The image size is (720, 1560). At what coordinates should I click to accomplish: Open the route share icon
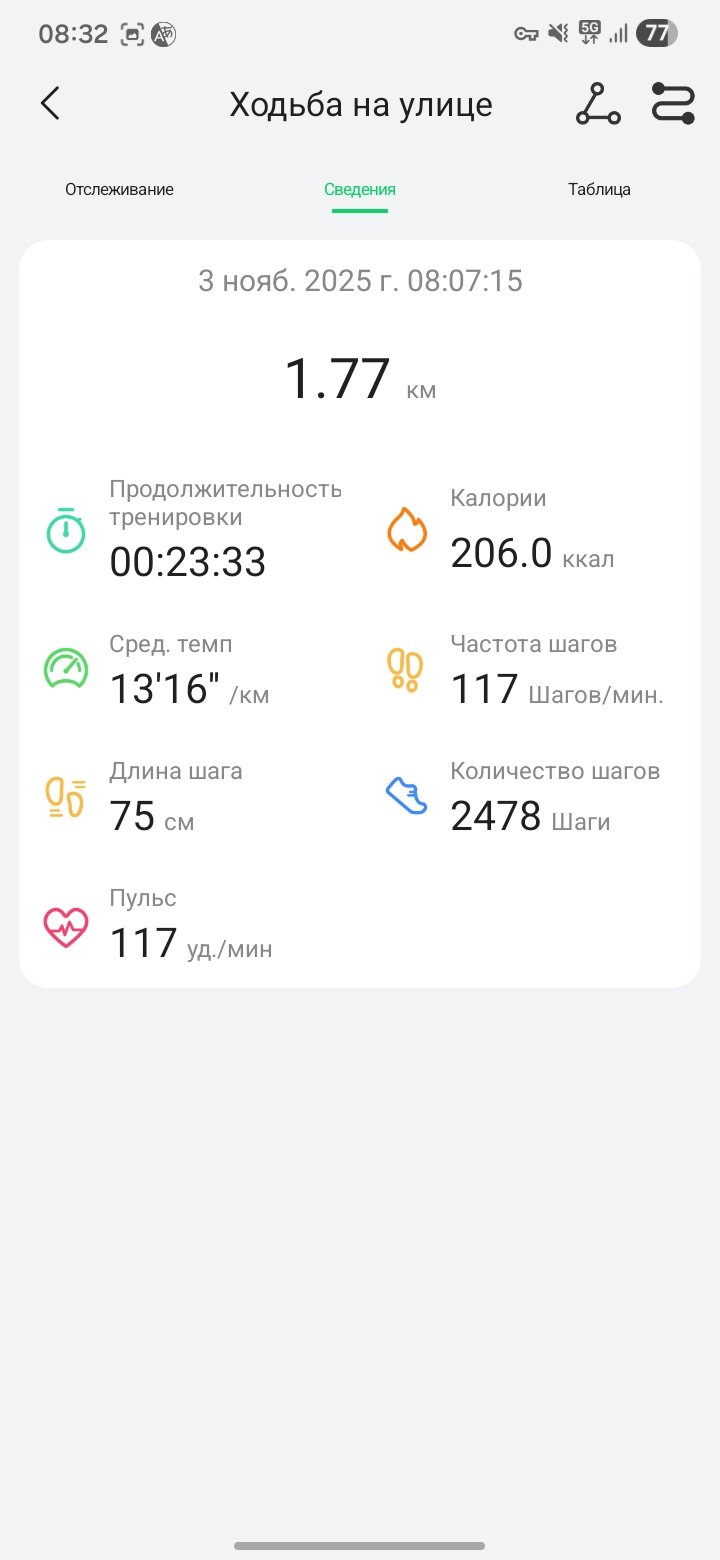[x=598, y=104]
